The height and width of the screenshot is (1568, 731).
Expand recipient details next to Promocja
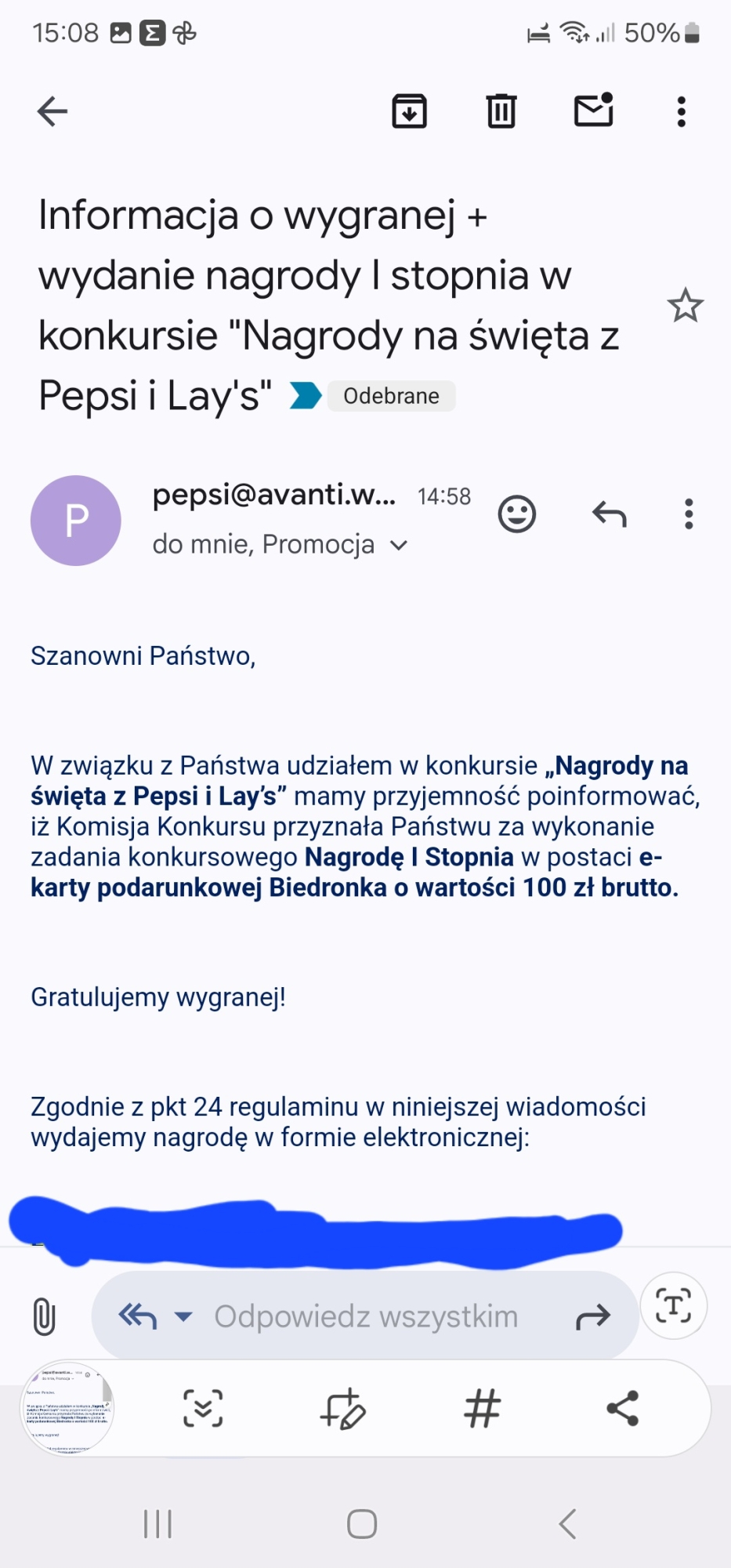coord(399,545)
